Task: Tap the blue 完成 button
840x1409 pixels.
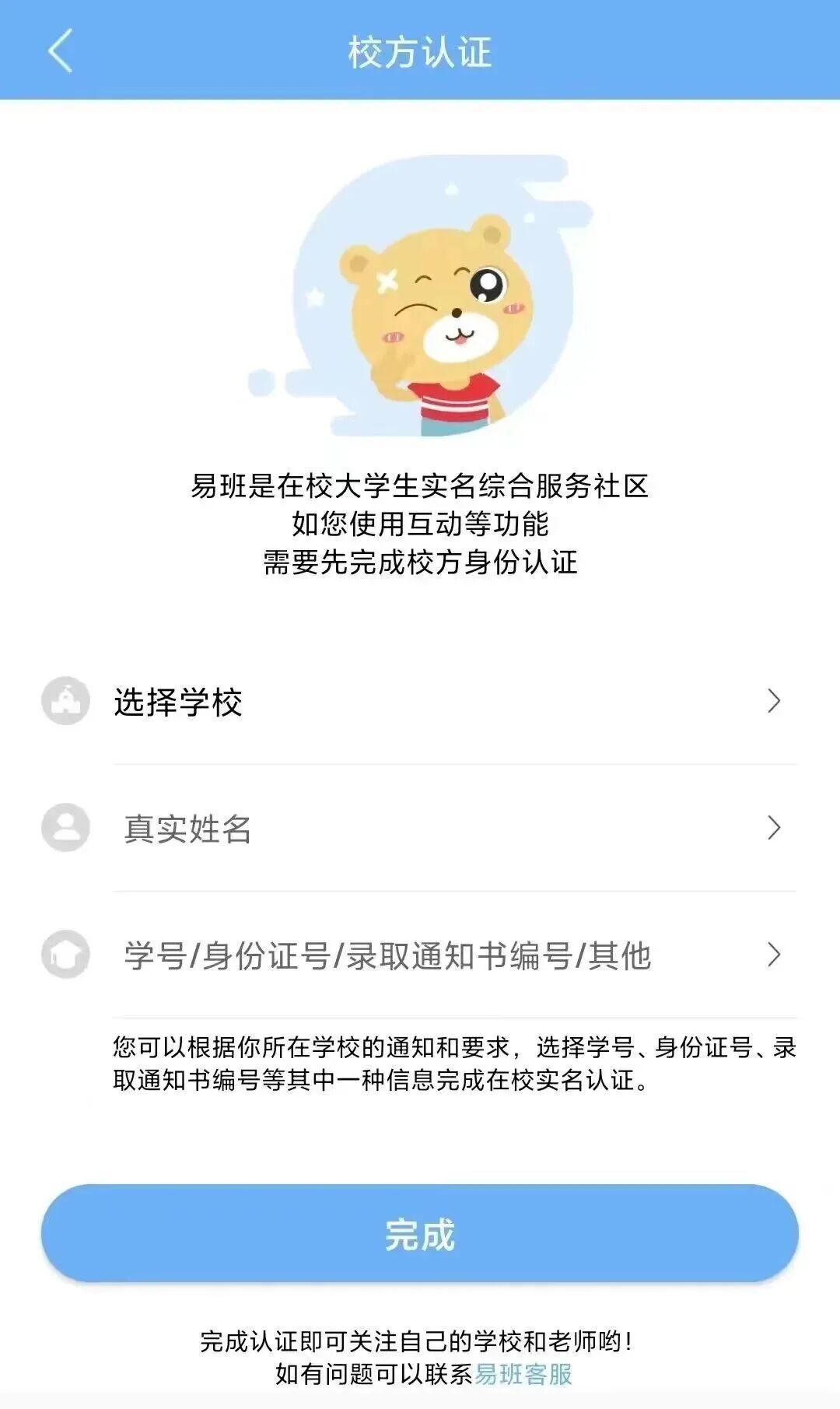Action: (420, 1234)
